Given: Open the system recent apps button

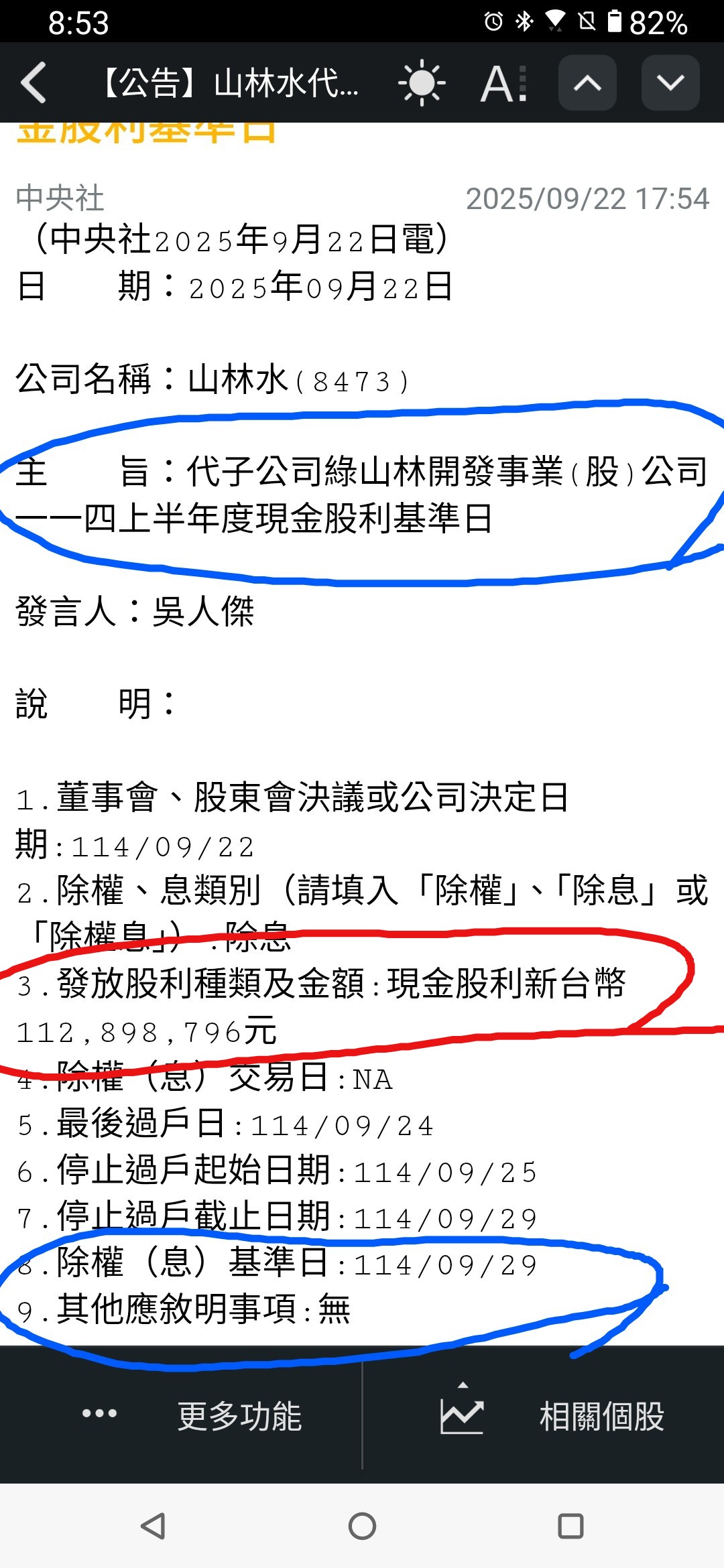Looking at the screenshot, I should (x=570, y=1526).
